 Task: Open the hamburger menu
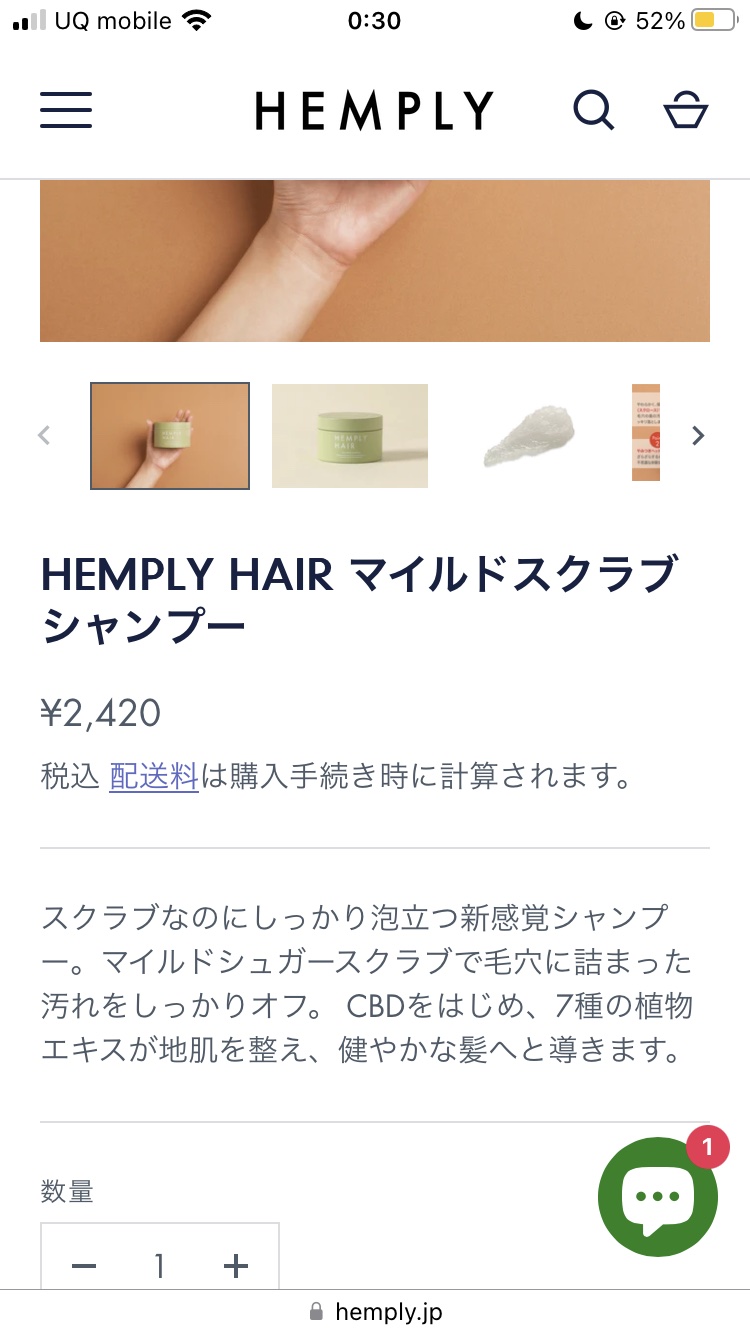tap(66, 110)
